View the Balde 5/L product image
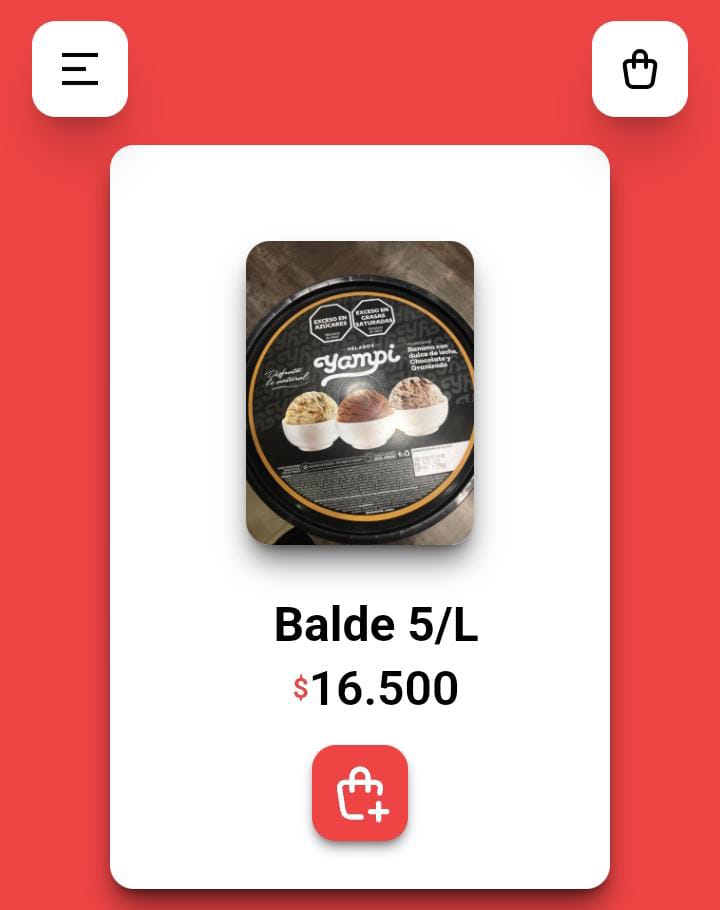720x910 pixels. 360,393
